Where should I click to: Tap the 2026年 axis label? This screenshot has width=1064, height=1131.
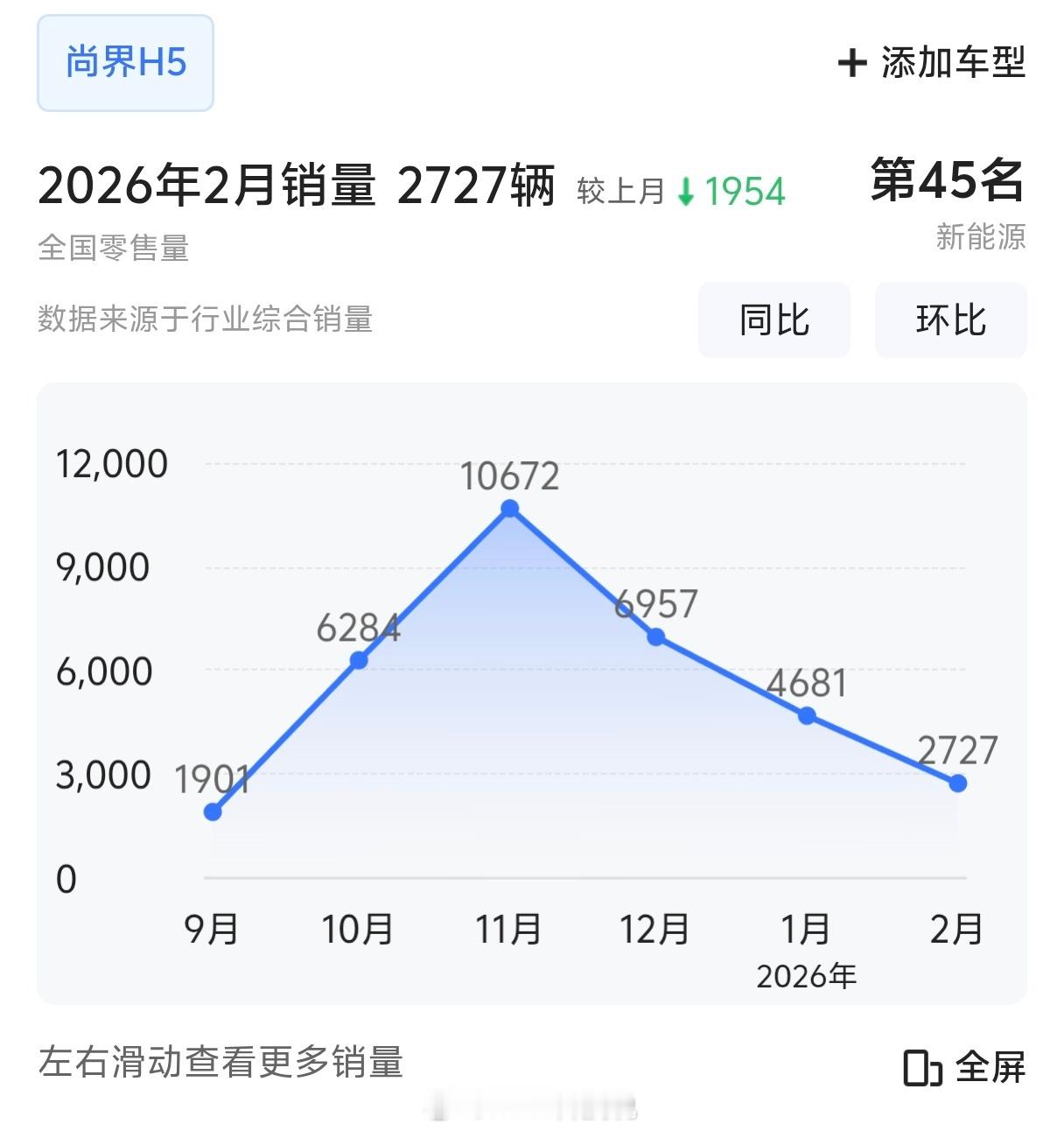tap(806, 973)
